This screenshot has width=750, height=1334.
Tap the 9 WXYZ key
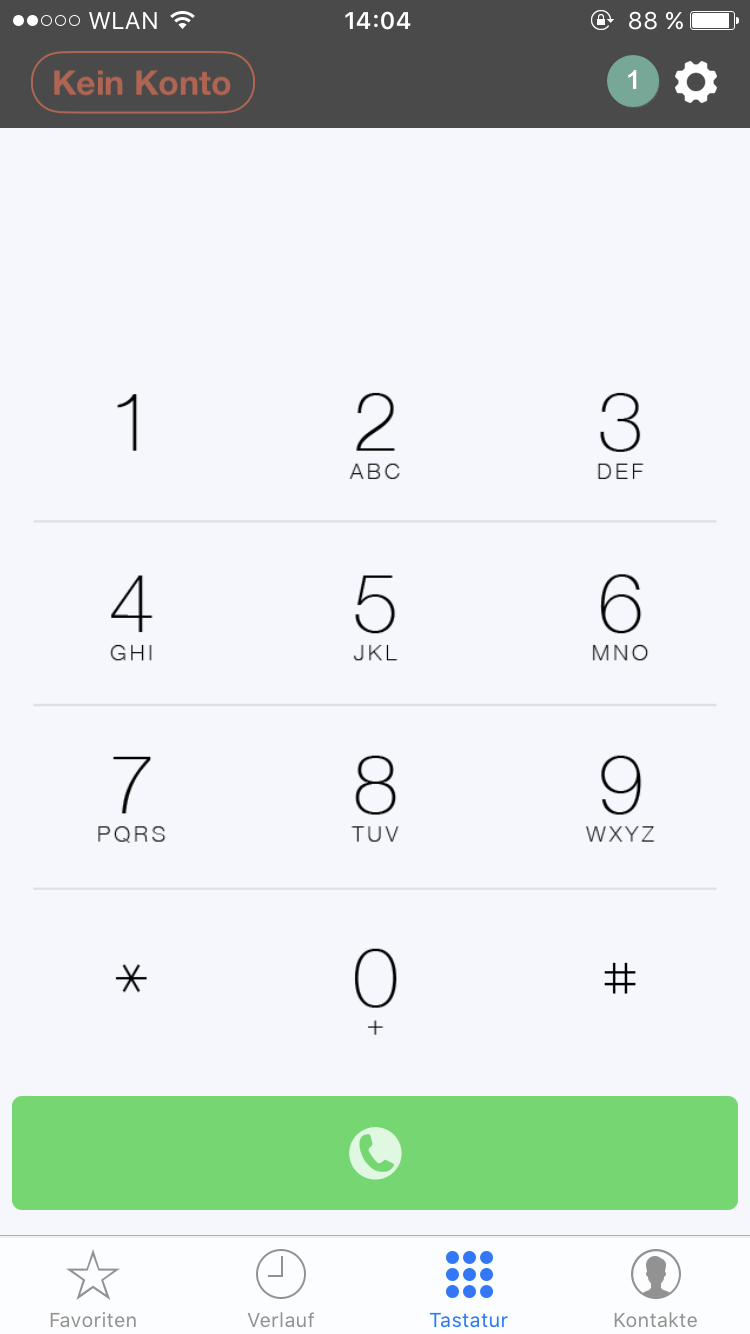point(620,796)
